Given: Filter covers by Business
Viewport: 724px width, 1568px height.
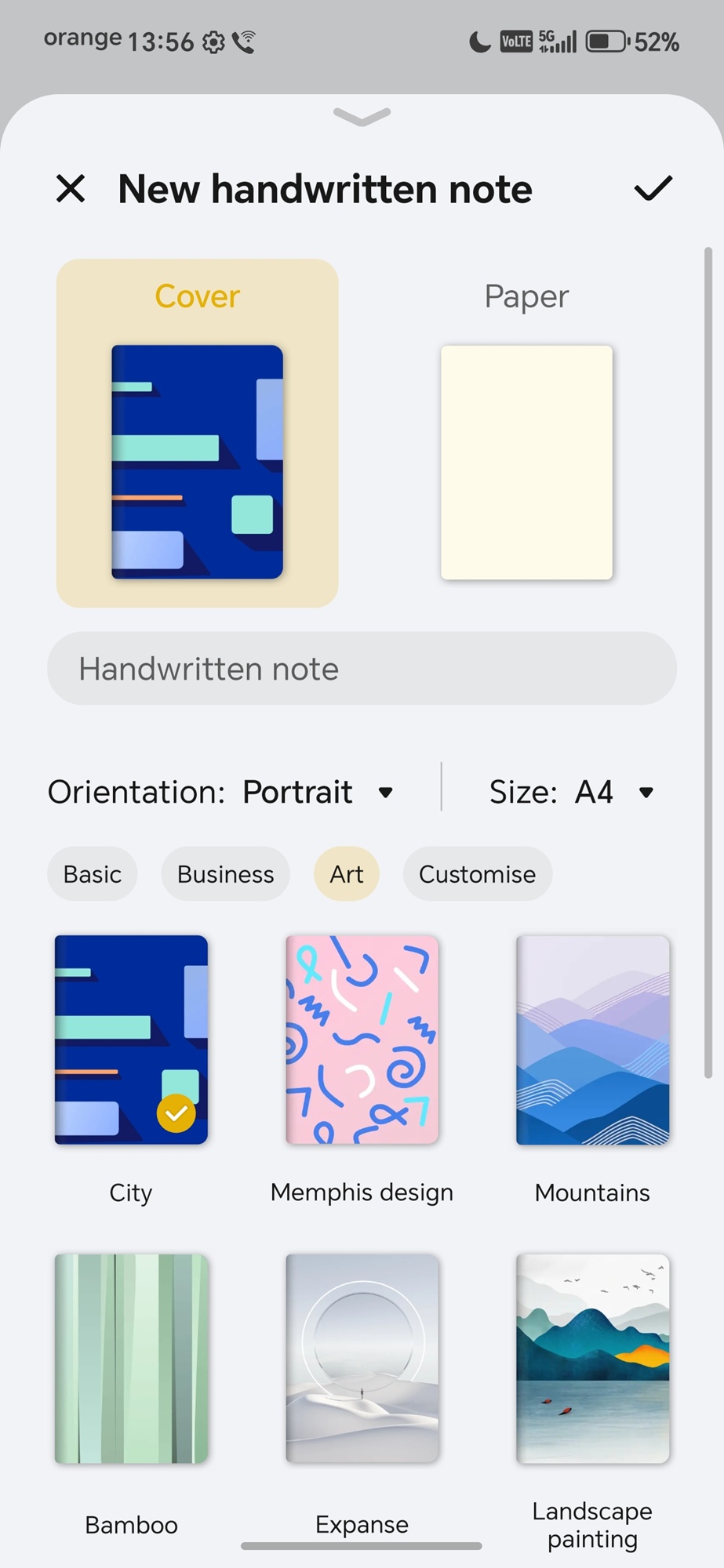Looking at the screenshot, I should point(226,874).
